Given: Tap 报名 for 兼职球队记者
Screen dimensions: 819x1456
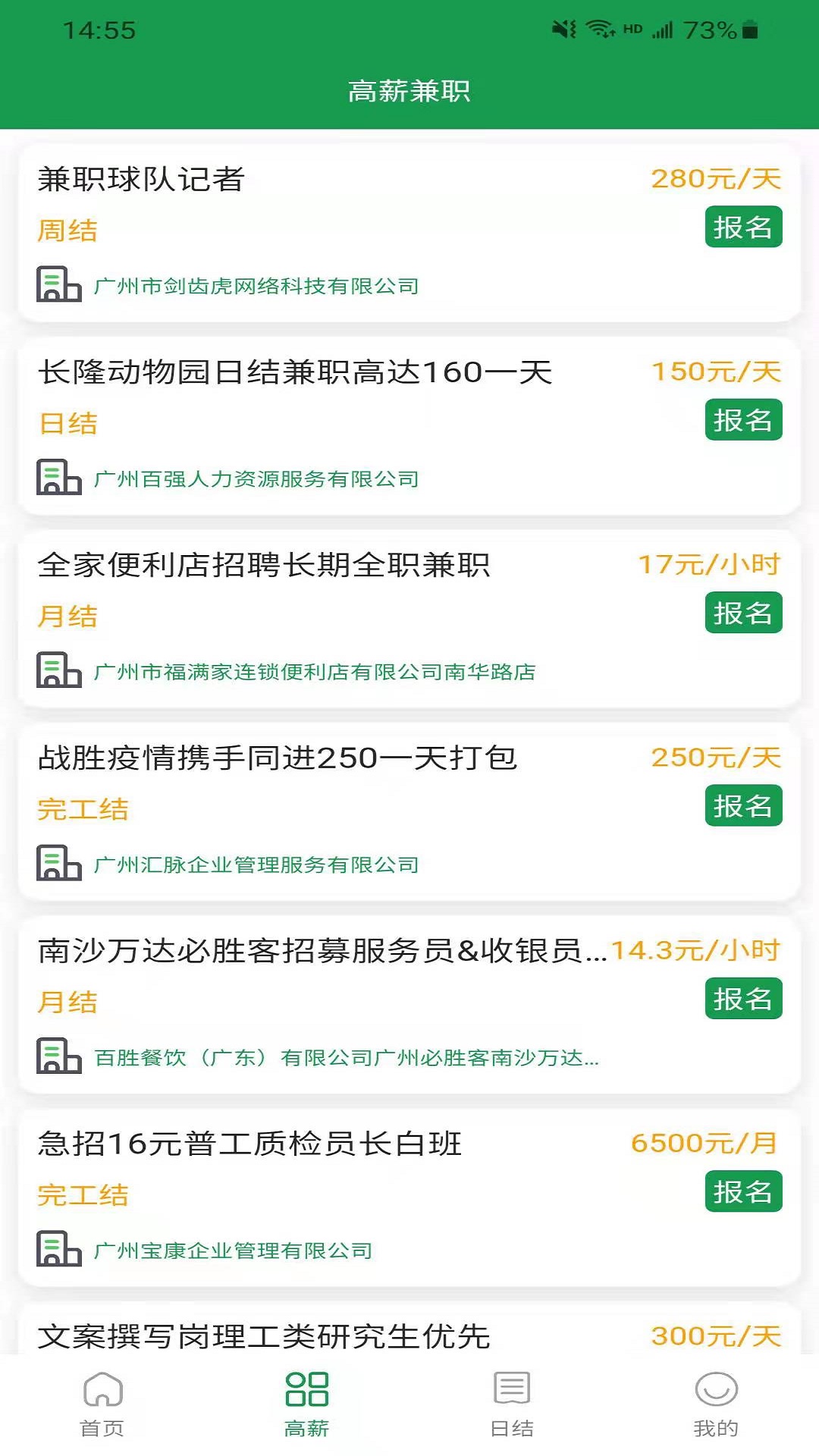Looking at the screenshot, I should pyautogui.click(x=742, y=227).
